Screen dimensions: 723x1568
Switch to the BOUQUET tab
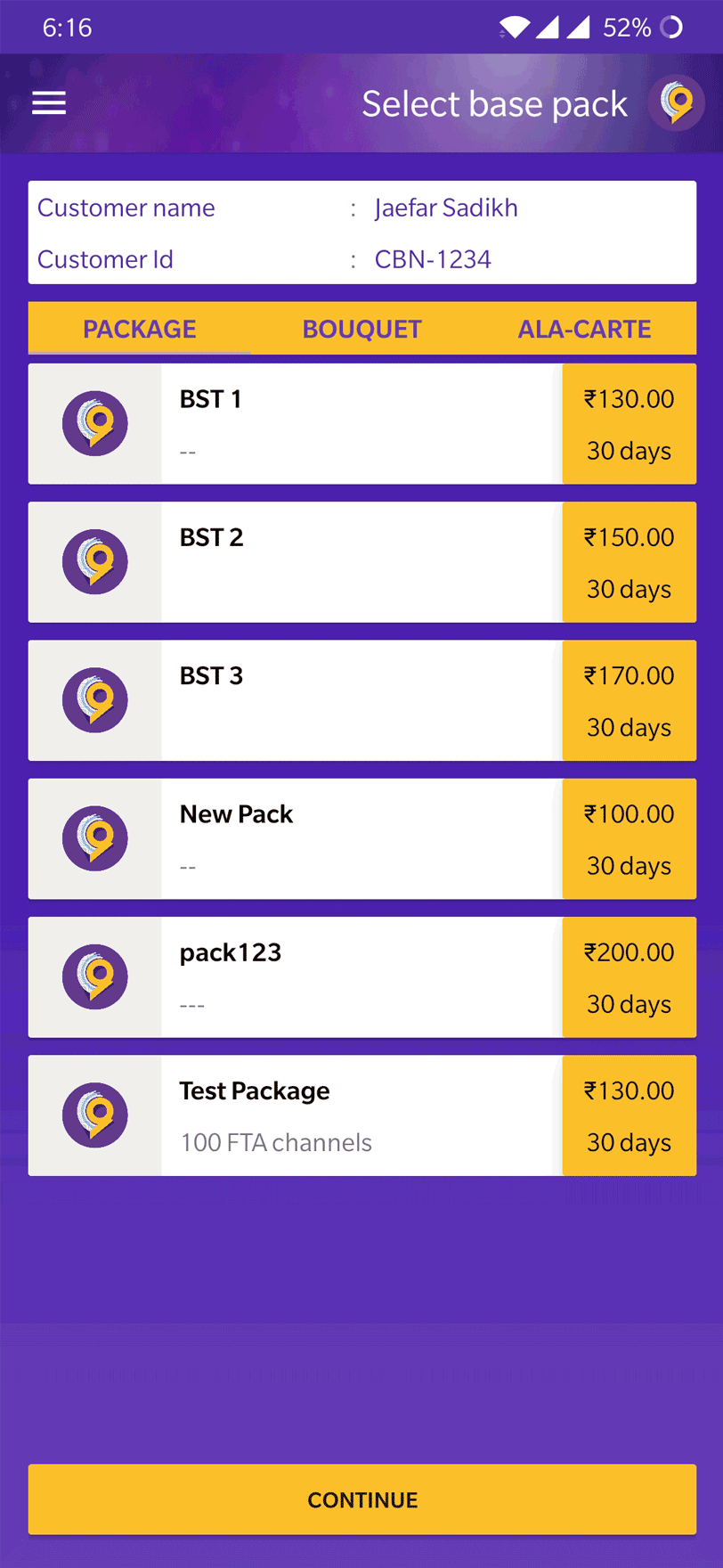tap(361, 328)
